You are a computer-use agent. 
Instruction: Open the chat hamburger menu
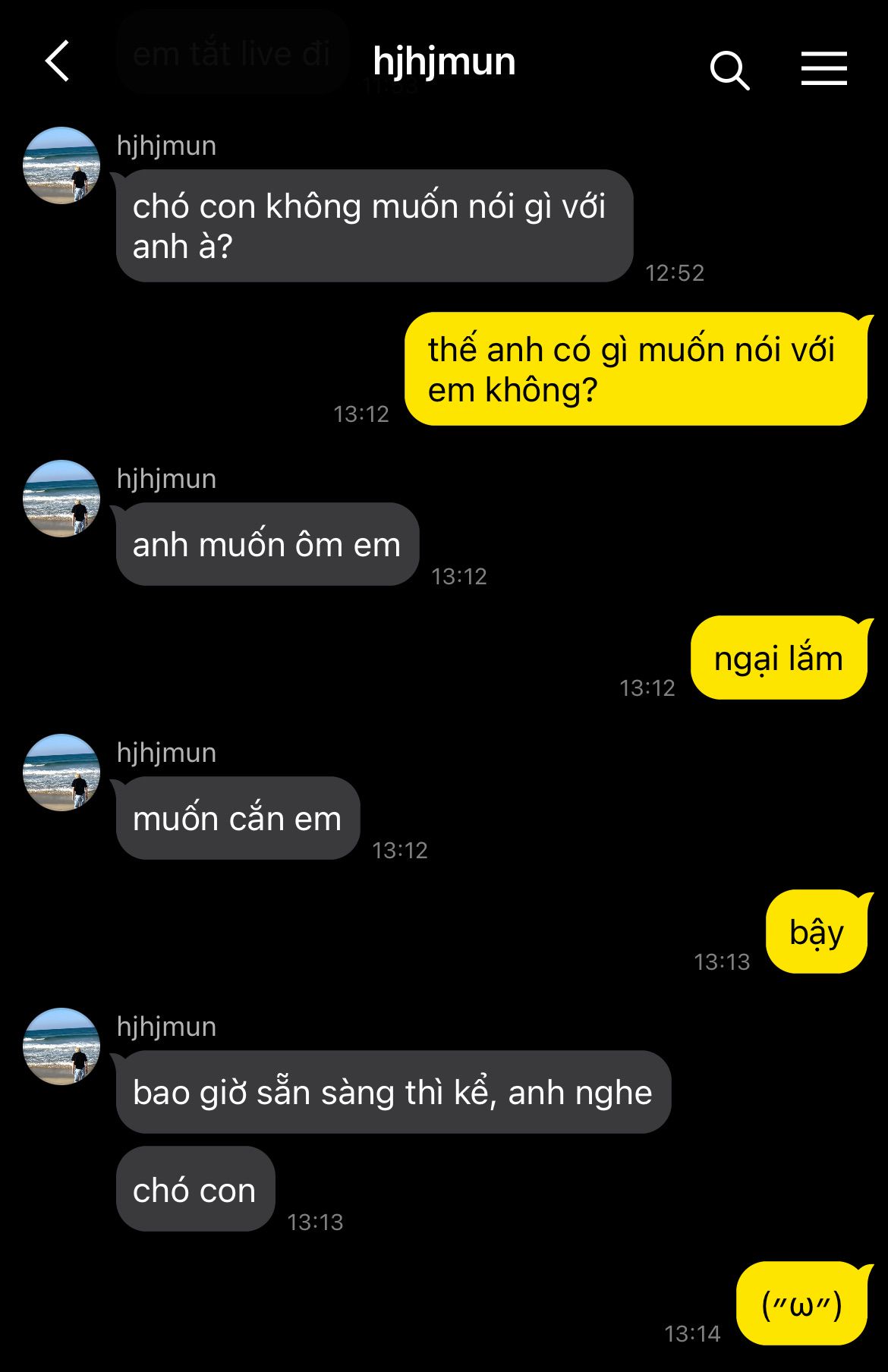click(823, 68)
